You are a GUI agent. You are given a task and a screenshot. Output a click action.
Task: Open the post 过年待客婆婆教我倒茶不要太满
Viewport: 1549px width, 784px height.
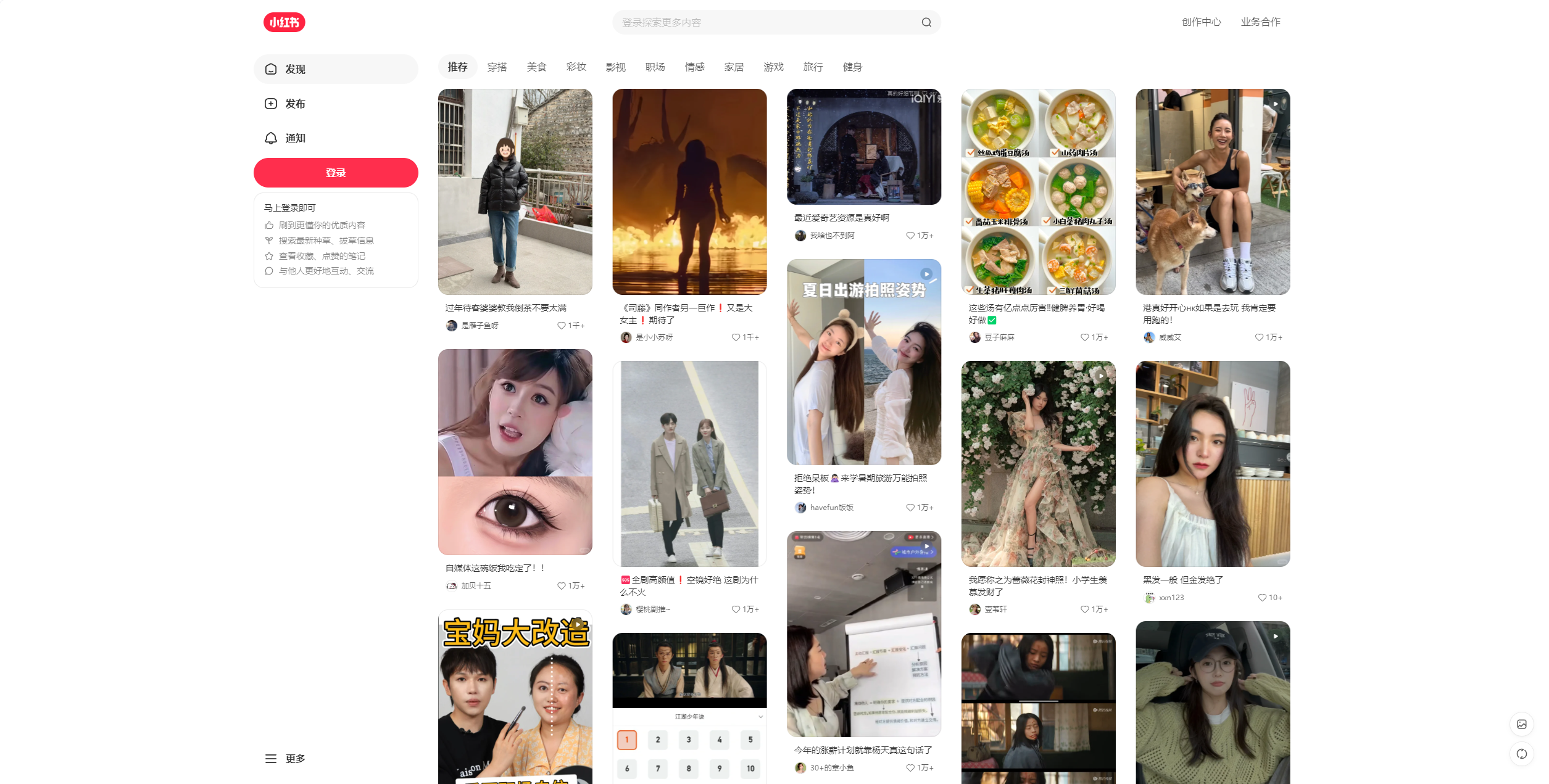coord(515,191)
